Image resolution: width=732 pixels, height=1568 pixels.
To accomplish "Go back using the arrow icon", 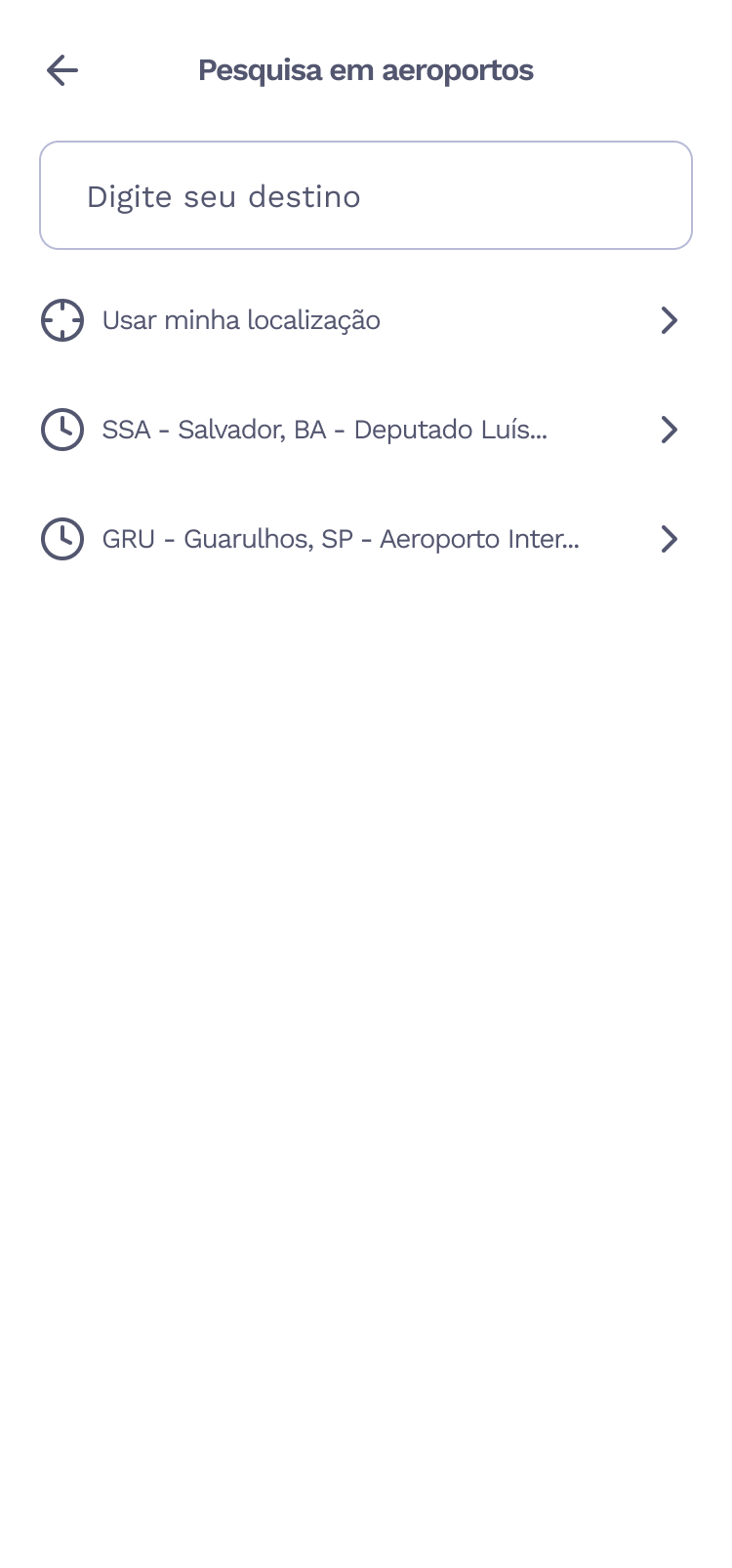I will (62, 70).
